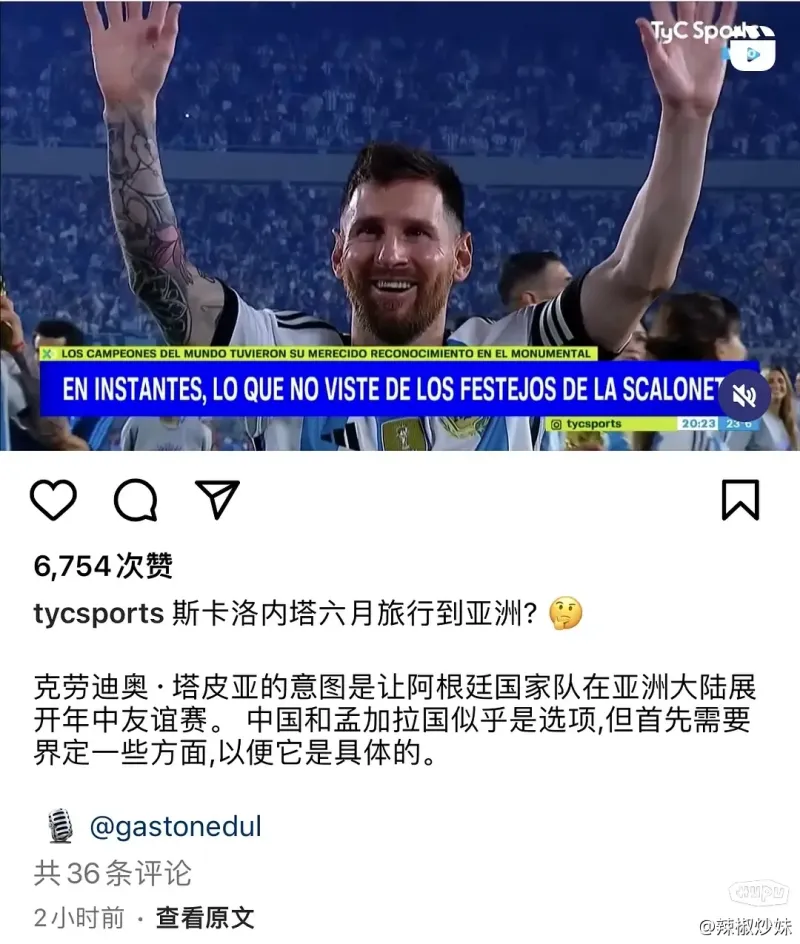Share the post via paper plane icon
Image resolution: width=800 pixels, height=944 pixels.
tap(216, 499)
